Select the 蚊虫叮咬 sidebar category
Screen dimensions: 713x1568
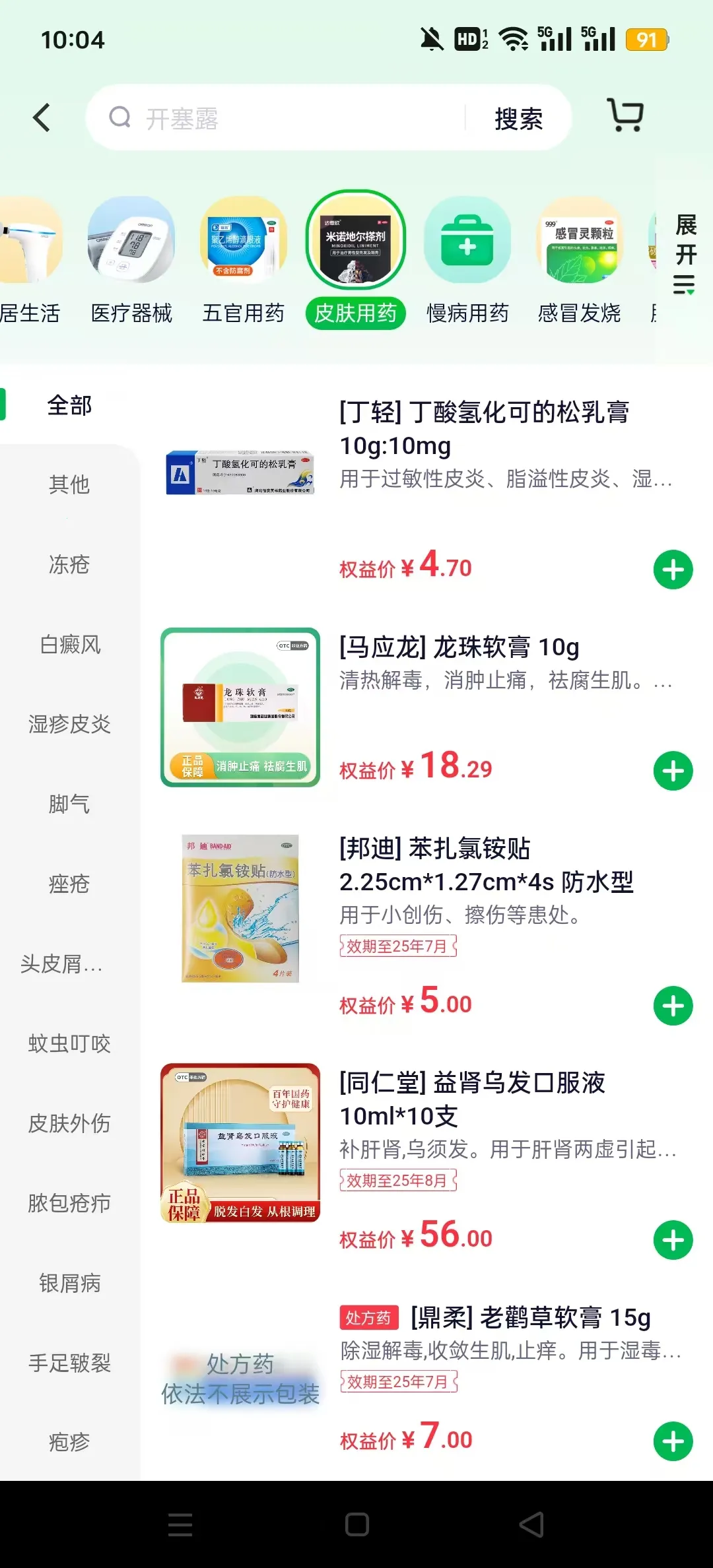(x=69, y=1043)
